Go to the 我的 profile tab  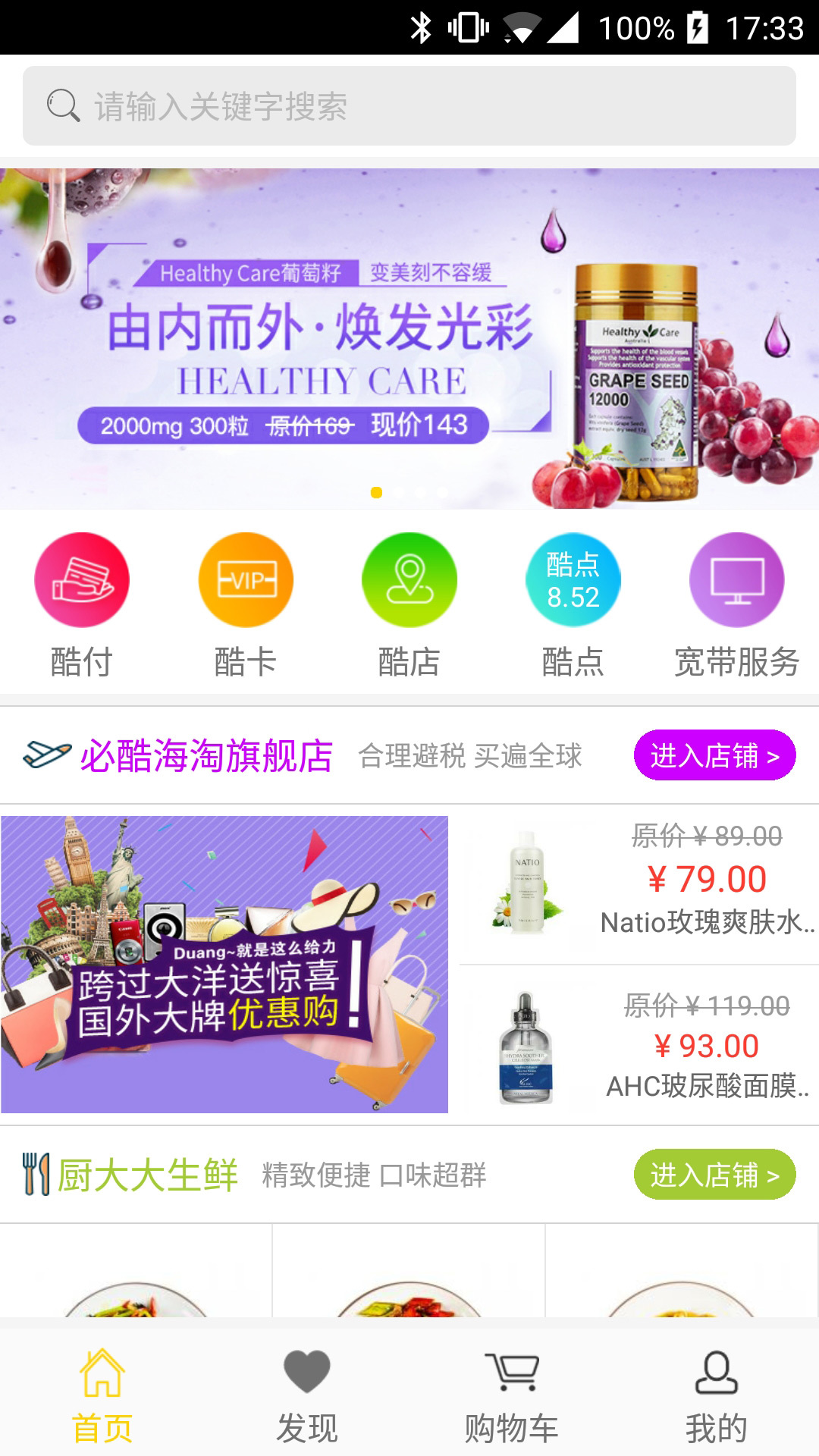717,1394
